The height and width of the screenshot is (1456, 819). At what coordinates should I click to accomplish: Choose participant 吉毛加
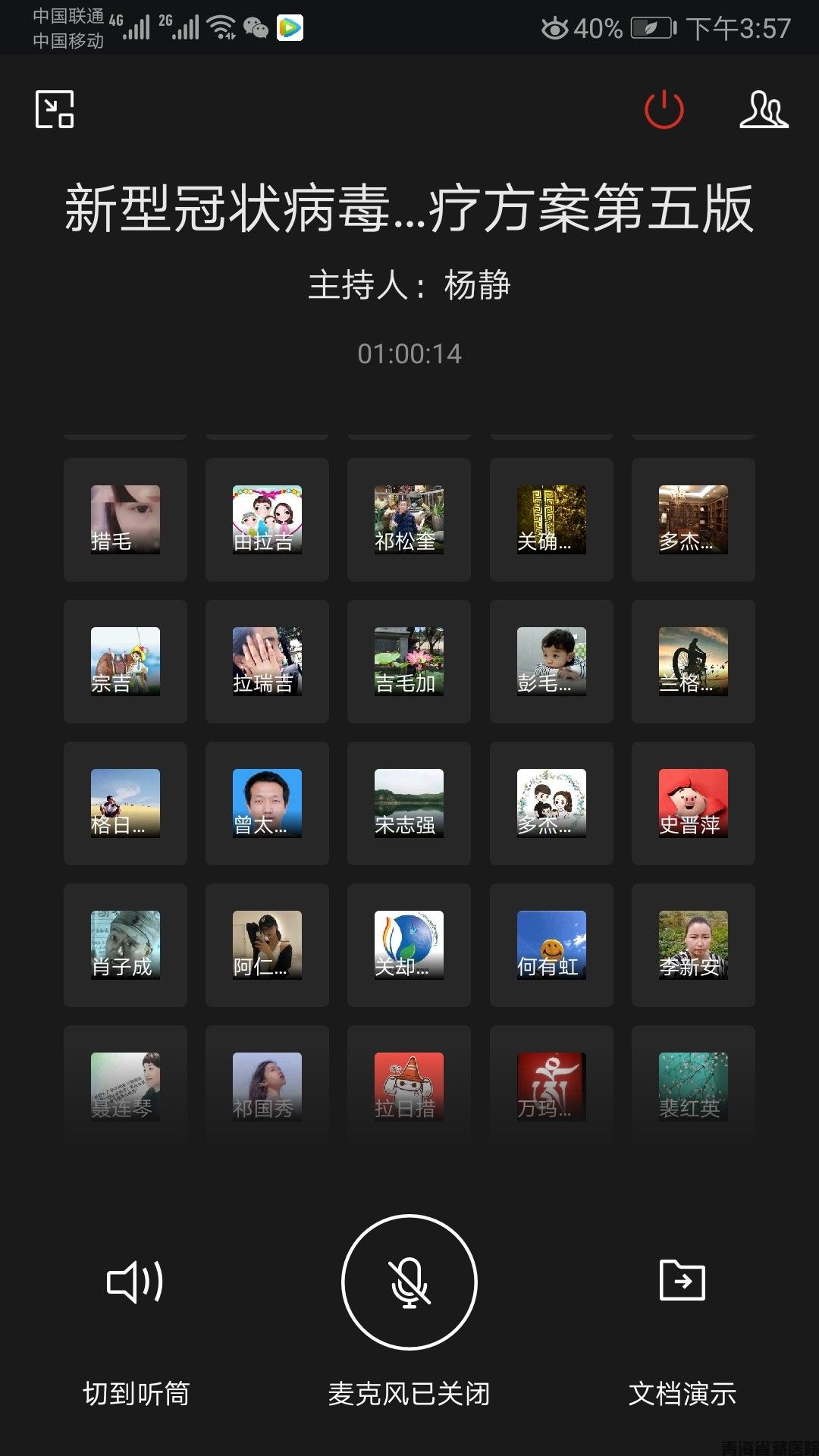(x=409, y=661)
